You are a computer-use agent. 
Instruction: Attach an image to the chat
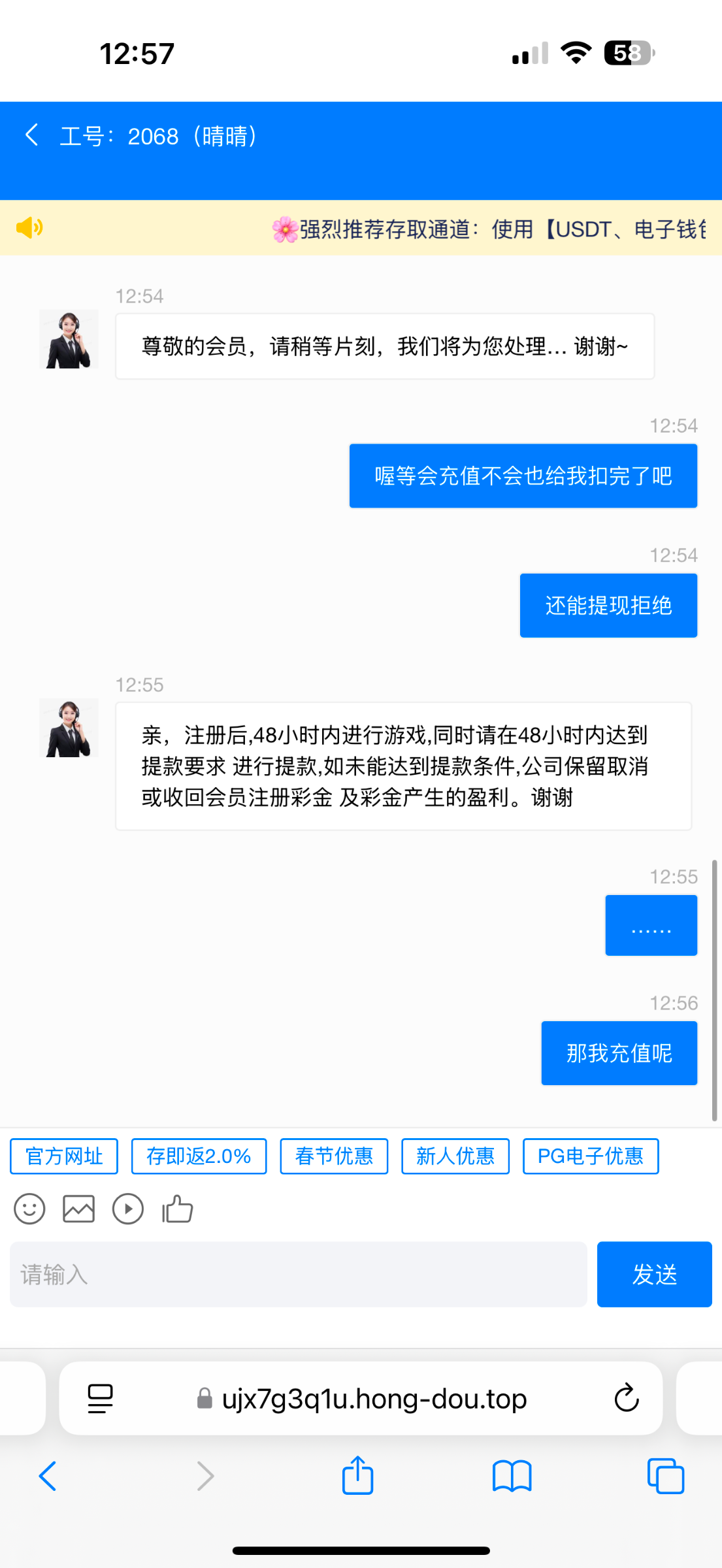click(x=78, y=1209)
